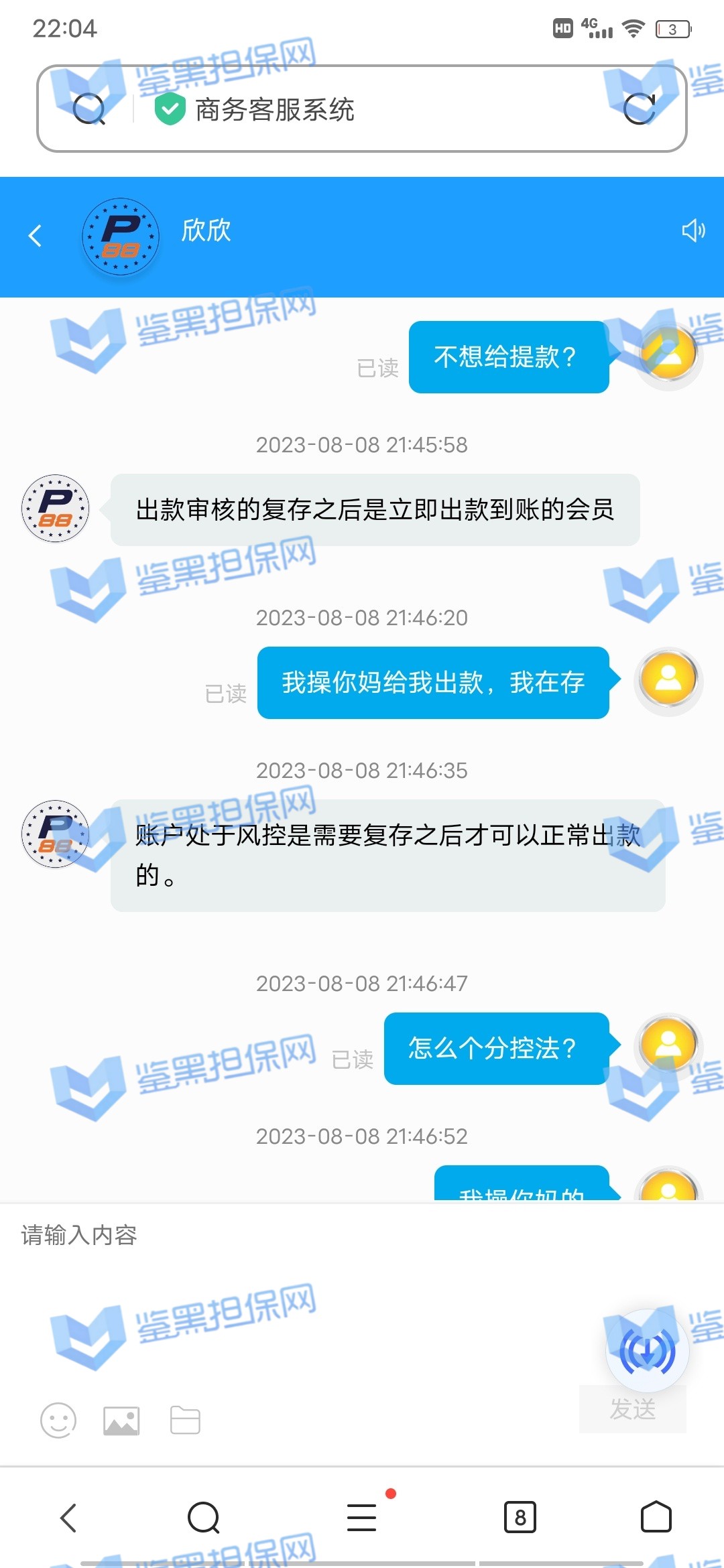Attach a file with the folder icon
Screen dimensions: 724x1568
185,1421
